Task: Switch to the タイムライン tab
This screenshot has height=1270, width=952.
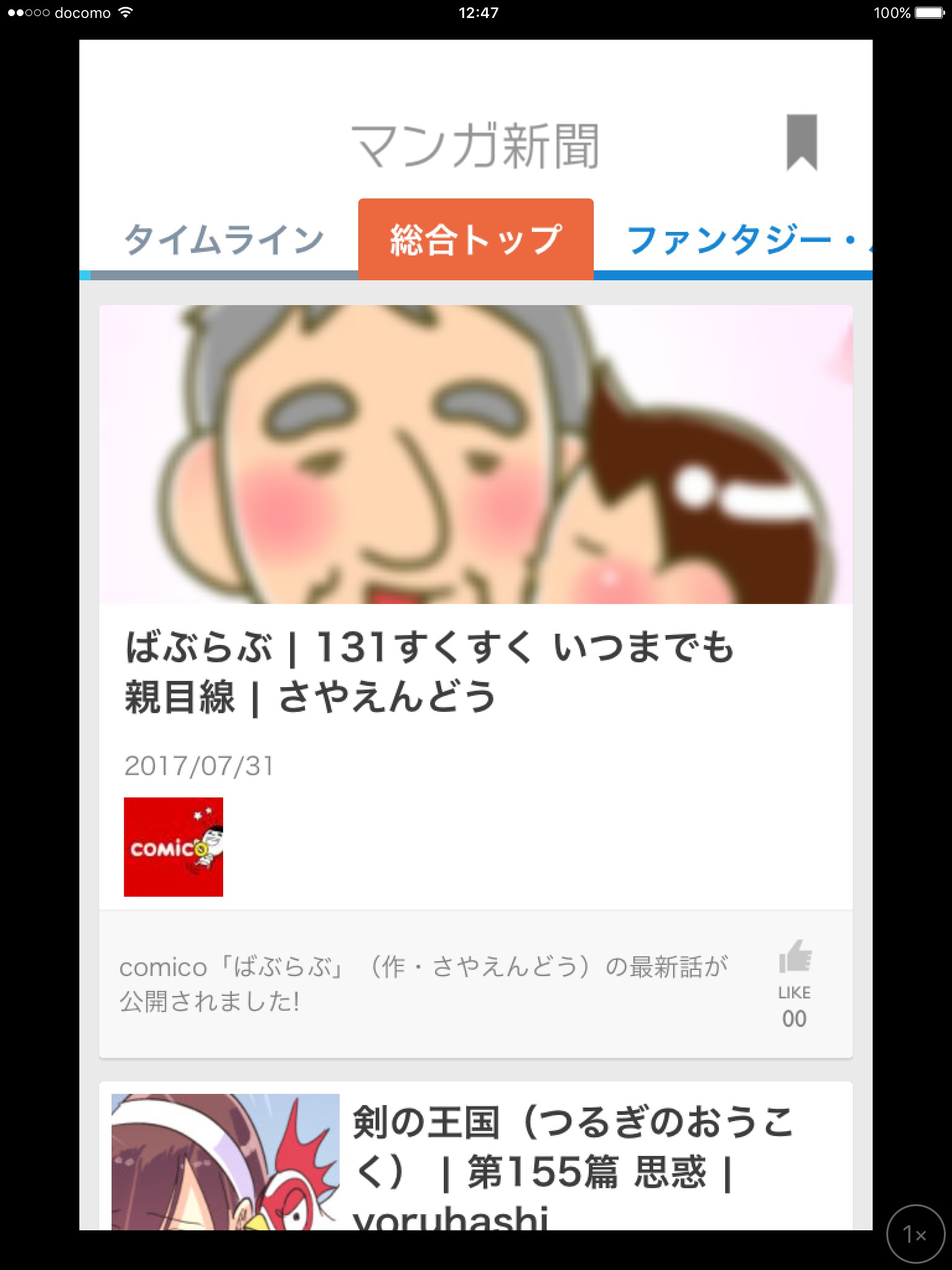Action: (x=224, y=239)
